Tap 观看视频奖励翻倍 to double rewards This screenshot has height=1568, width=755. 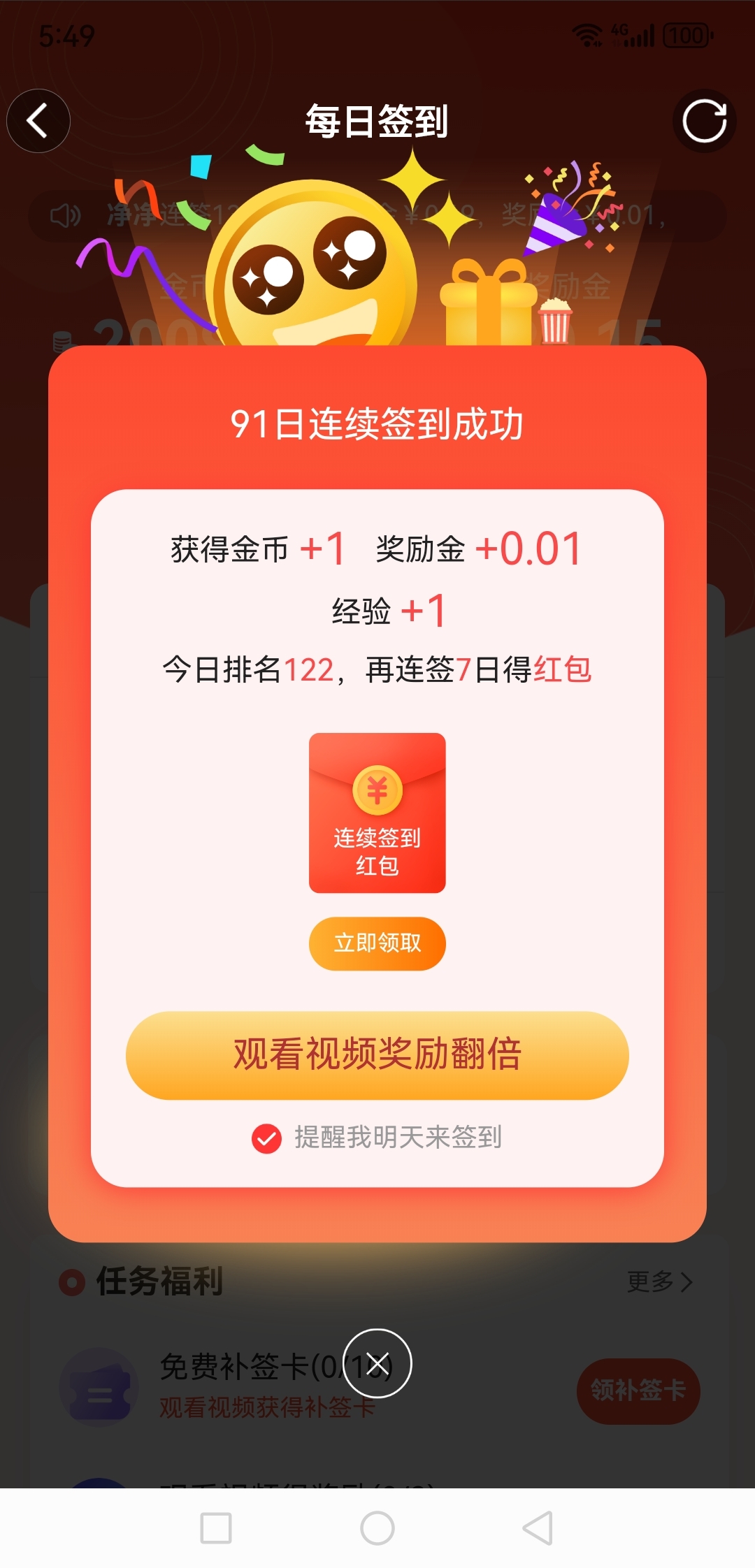pos(377,1055)
